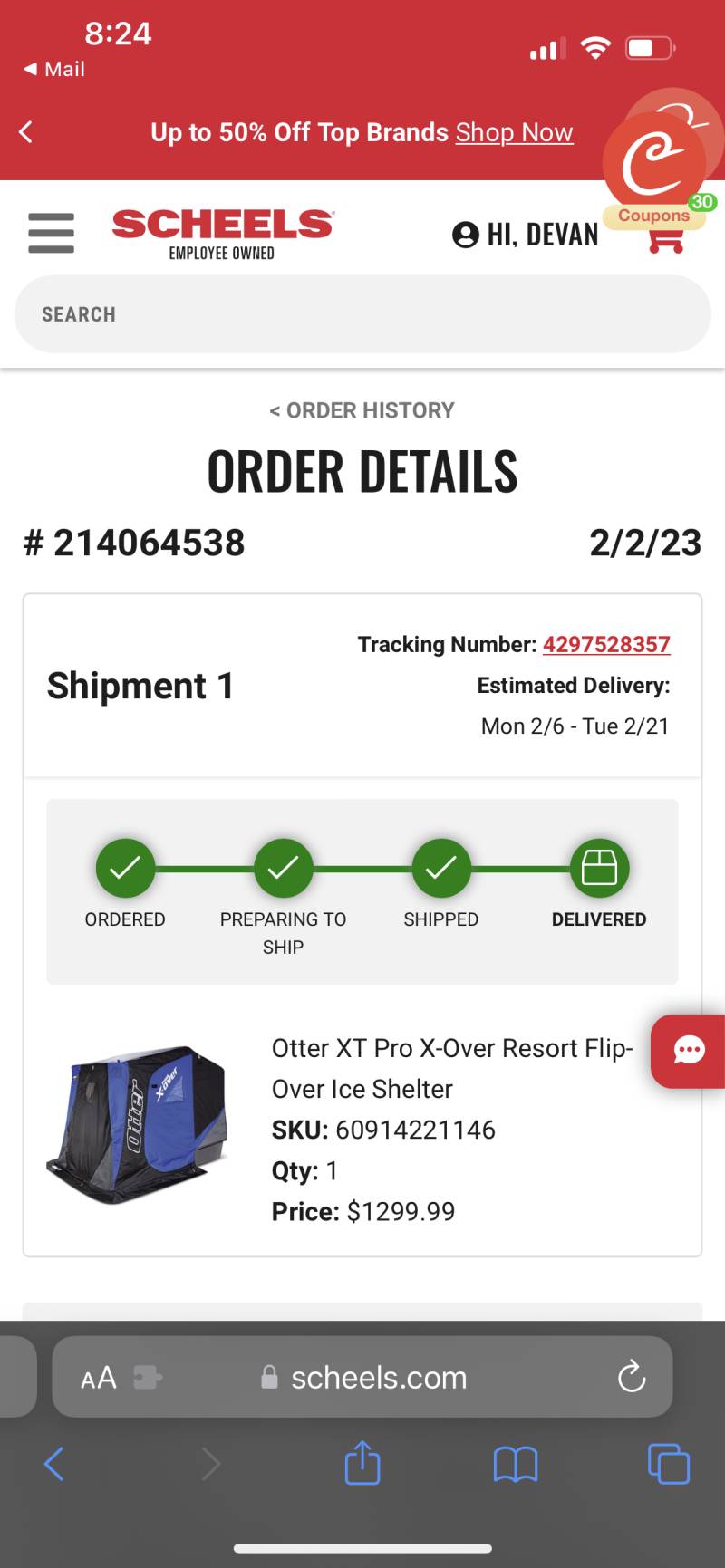Screen dimensions: 725x1568
Task: Open the hamburger menu
Action: pos(51,233)
